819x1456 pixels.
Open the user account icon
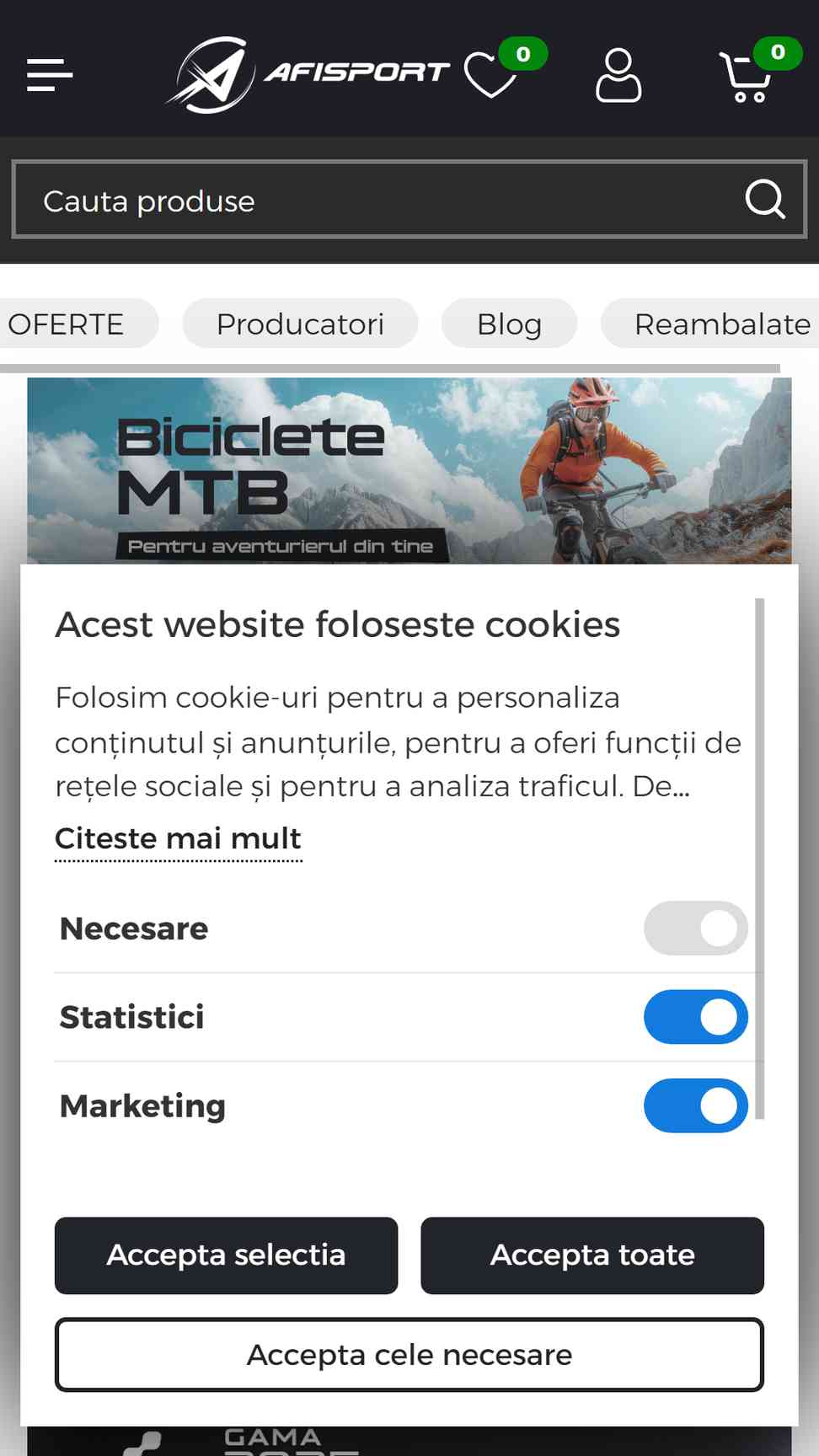point(618,75)
